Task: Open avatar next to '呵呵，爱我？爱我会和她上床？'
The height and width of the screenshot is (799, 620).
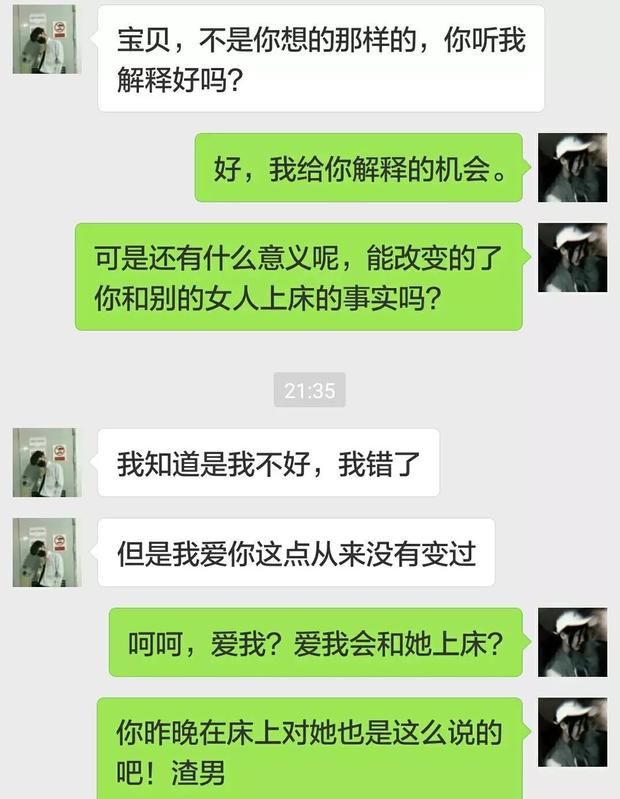Action: (572, 641)
